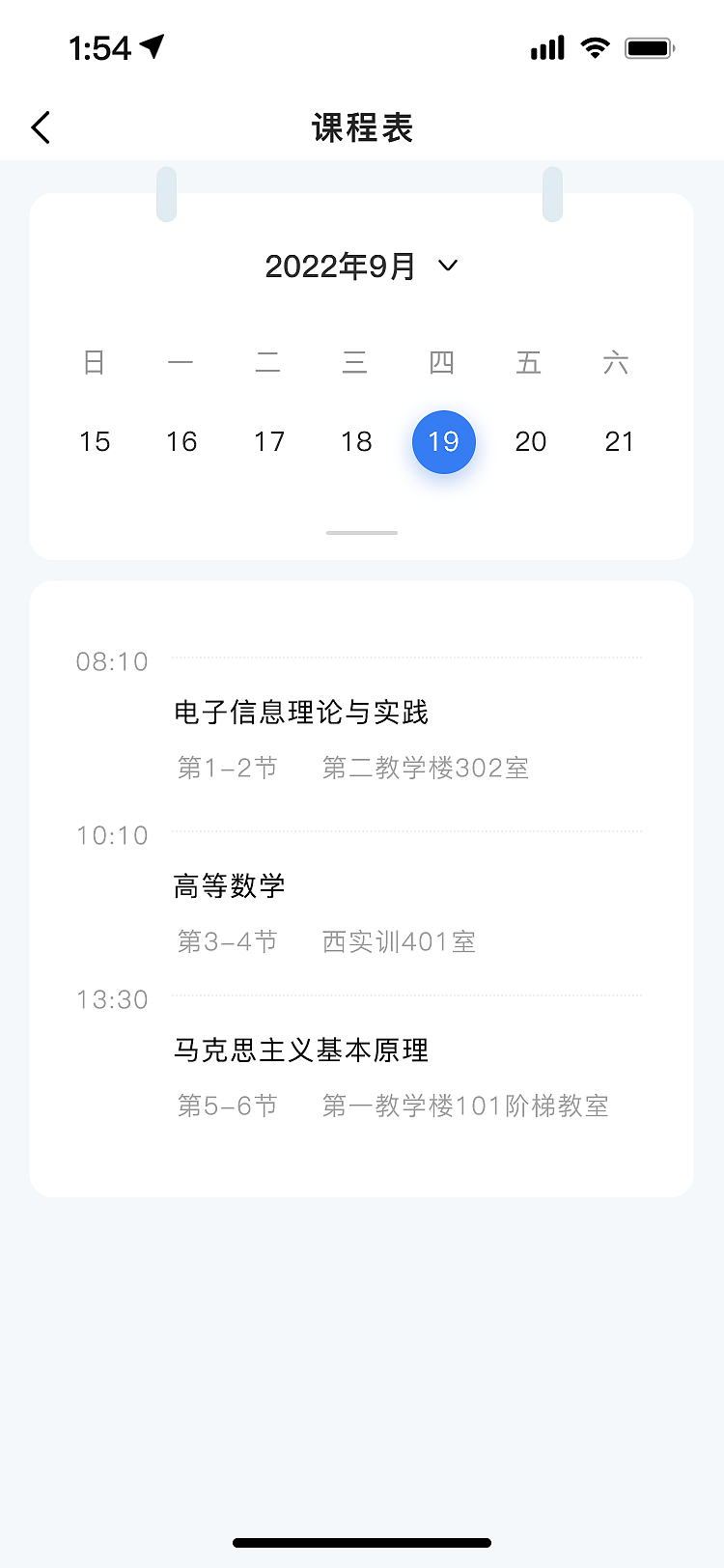
Task: Tap the 08:10 time label
Action: [x=112, y=661]
